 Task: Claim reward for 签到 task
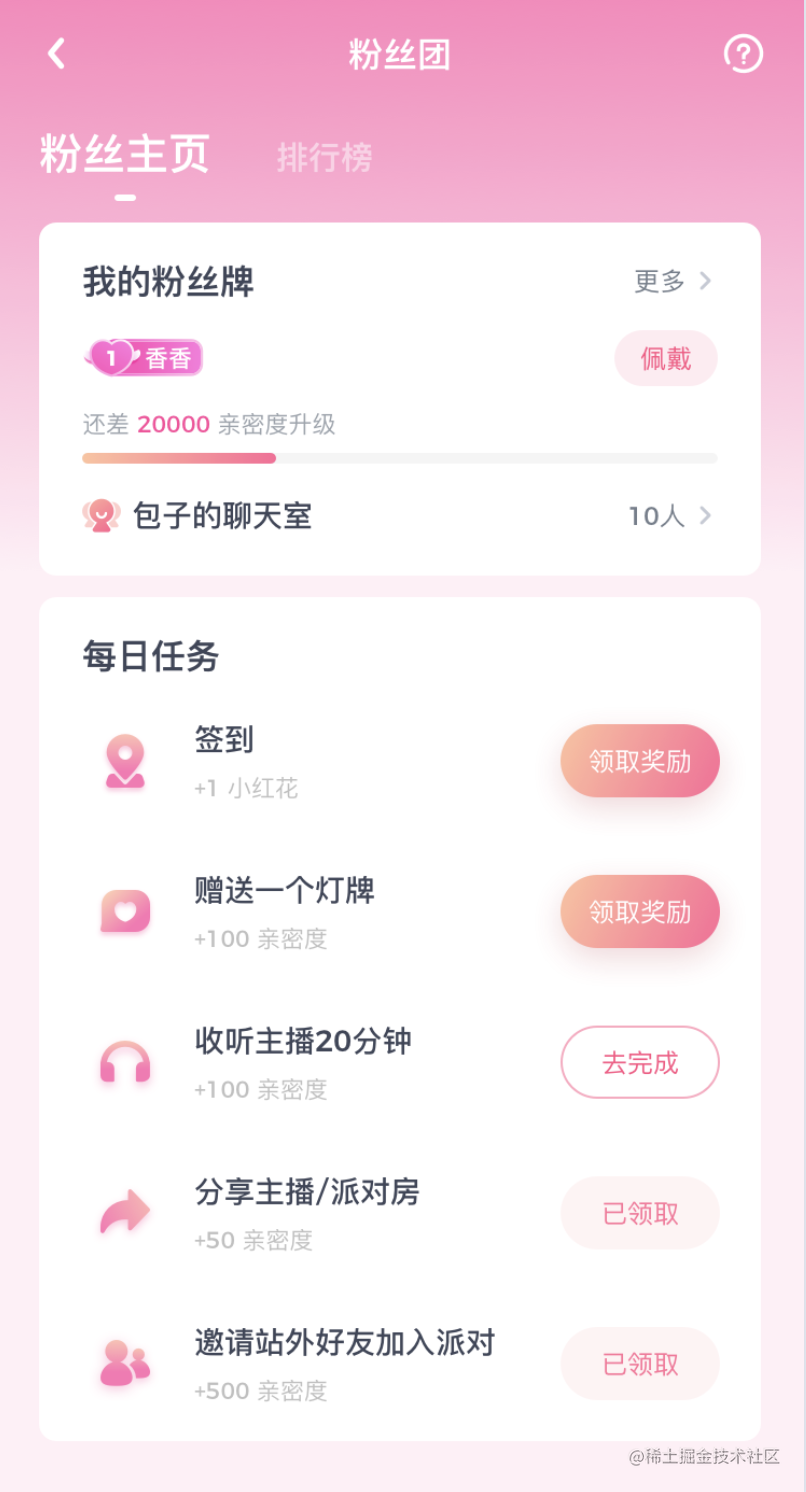(x=640, y=761)
